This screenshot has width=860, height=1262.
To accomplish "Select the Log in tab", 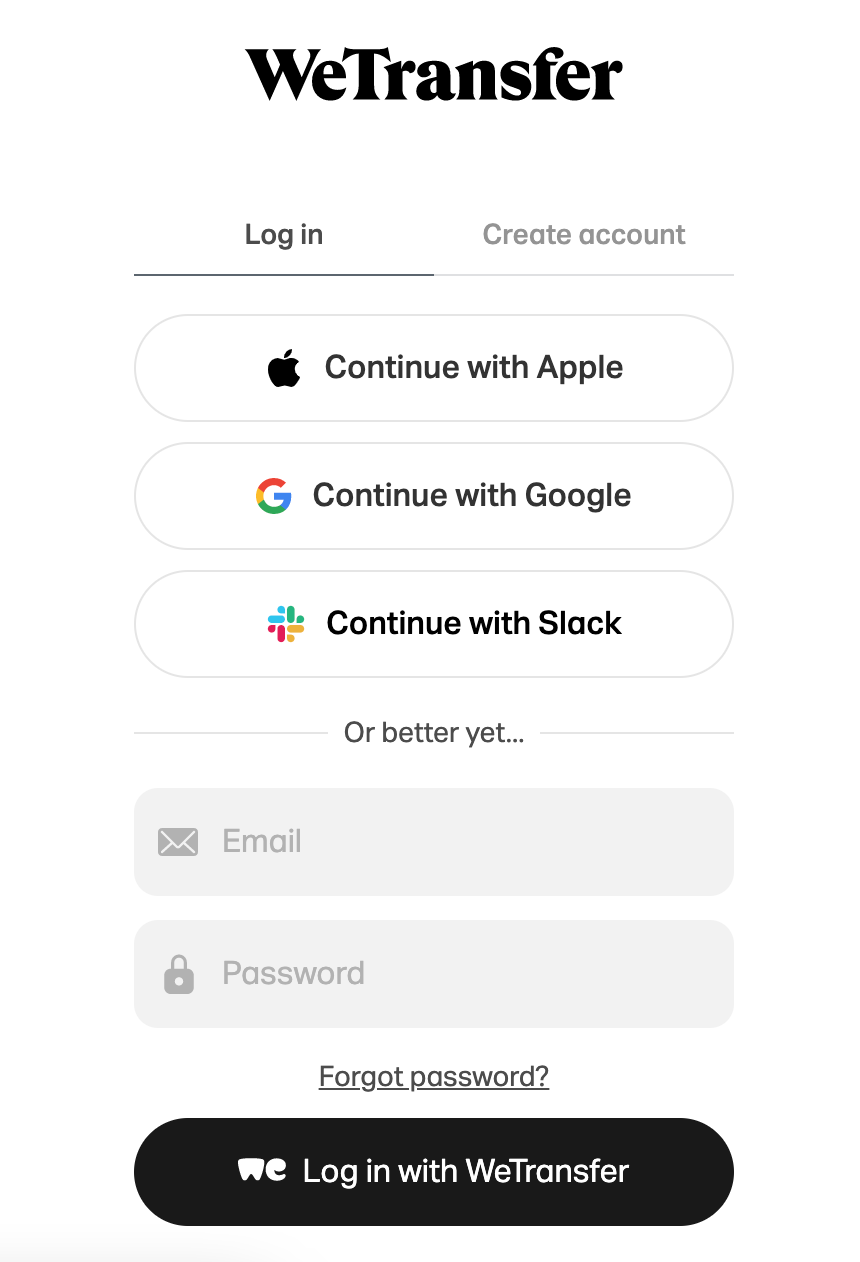I will tap(284, 235).
